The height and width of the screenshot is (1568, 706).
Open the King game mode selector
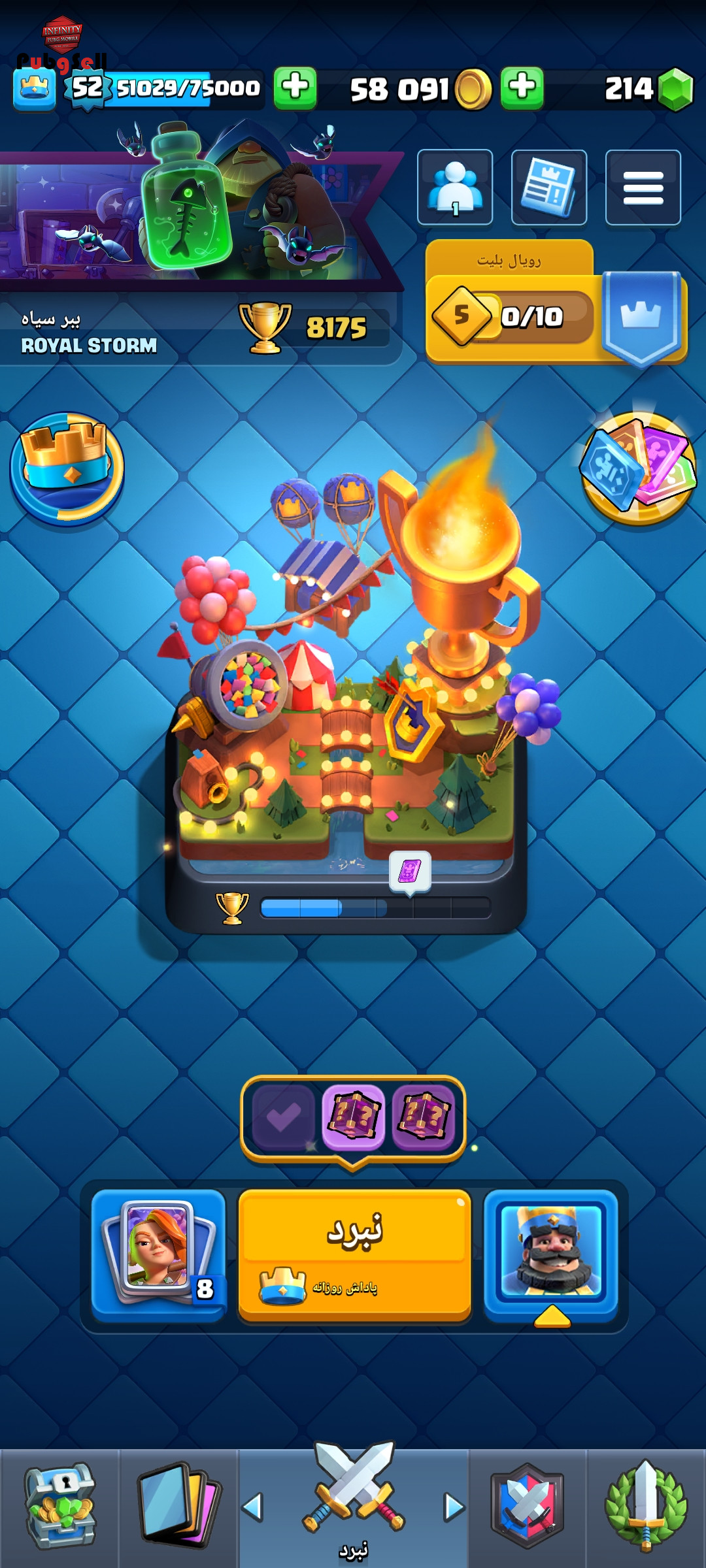pos(550,1253)
